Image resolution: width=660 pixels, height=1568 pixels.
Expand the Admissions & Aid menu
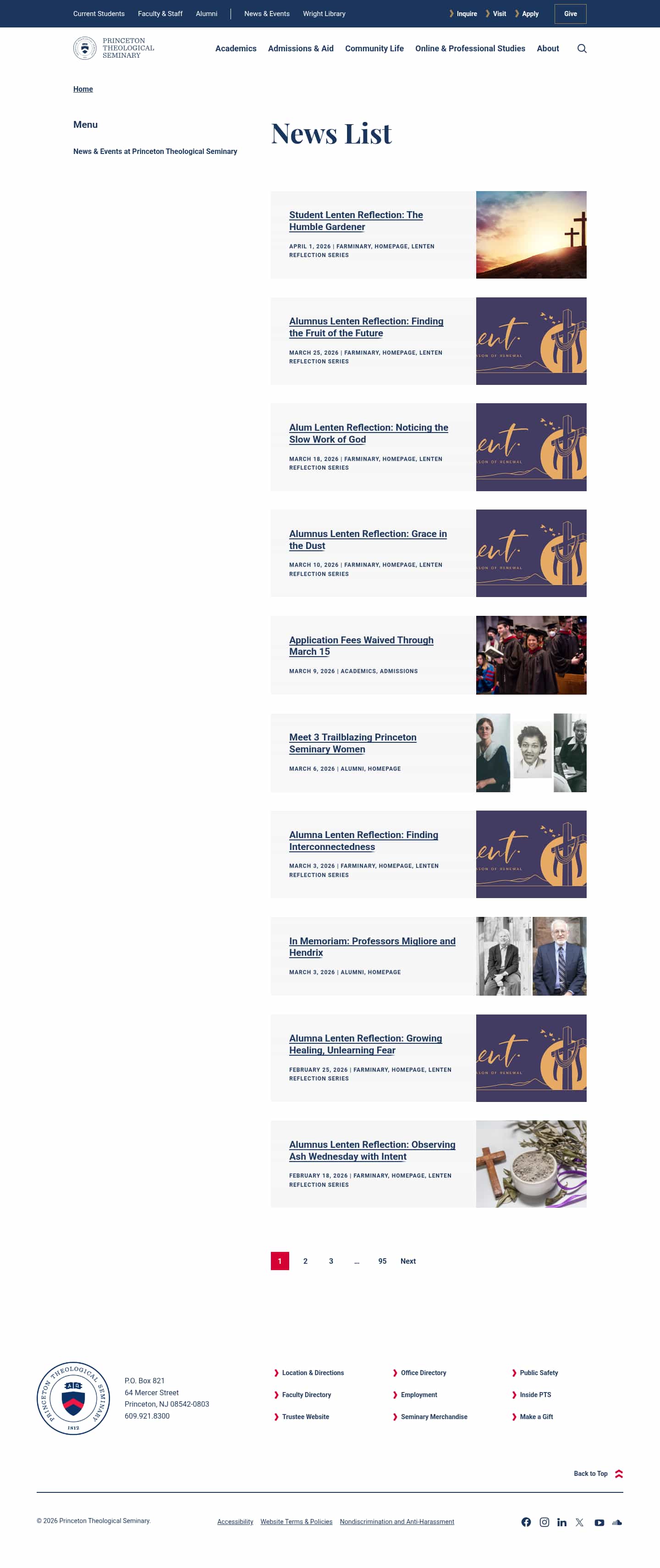(300, 48)
